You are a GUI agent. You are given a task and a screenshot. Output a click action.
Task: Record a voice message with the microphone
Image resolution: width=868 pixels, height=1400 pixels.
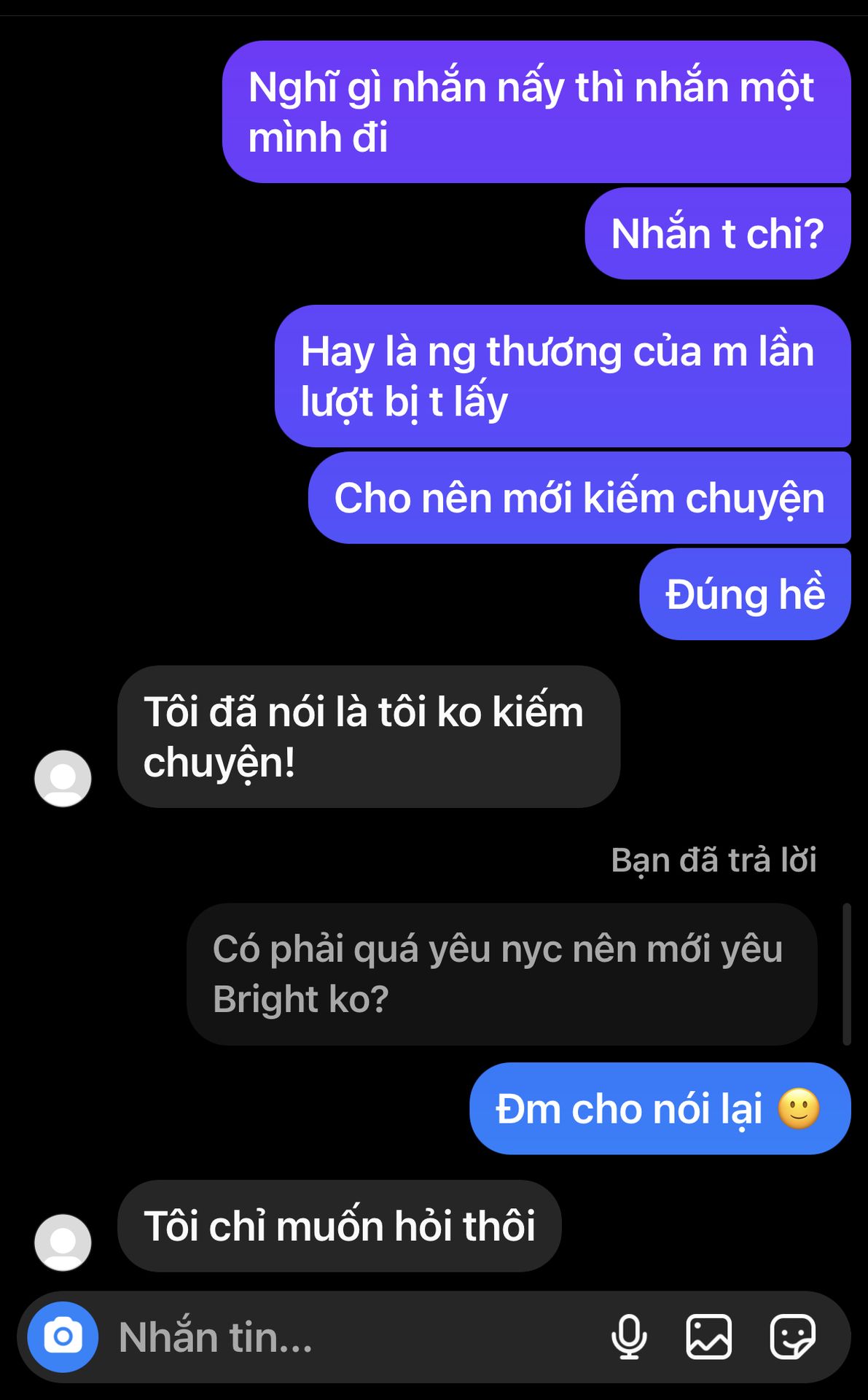[x=629, y=1337]
